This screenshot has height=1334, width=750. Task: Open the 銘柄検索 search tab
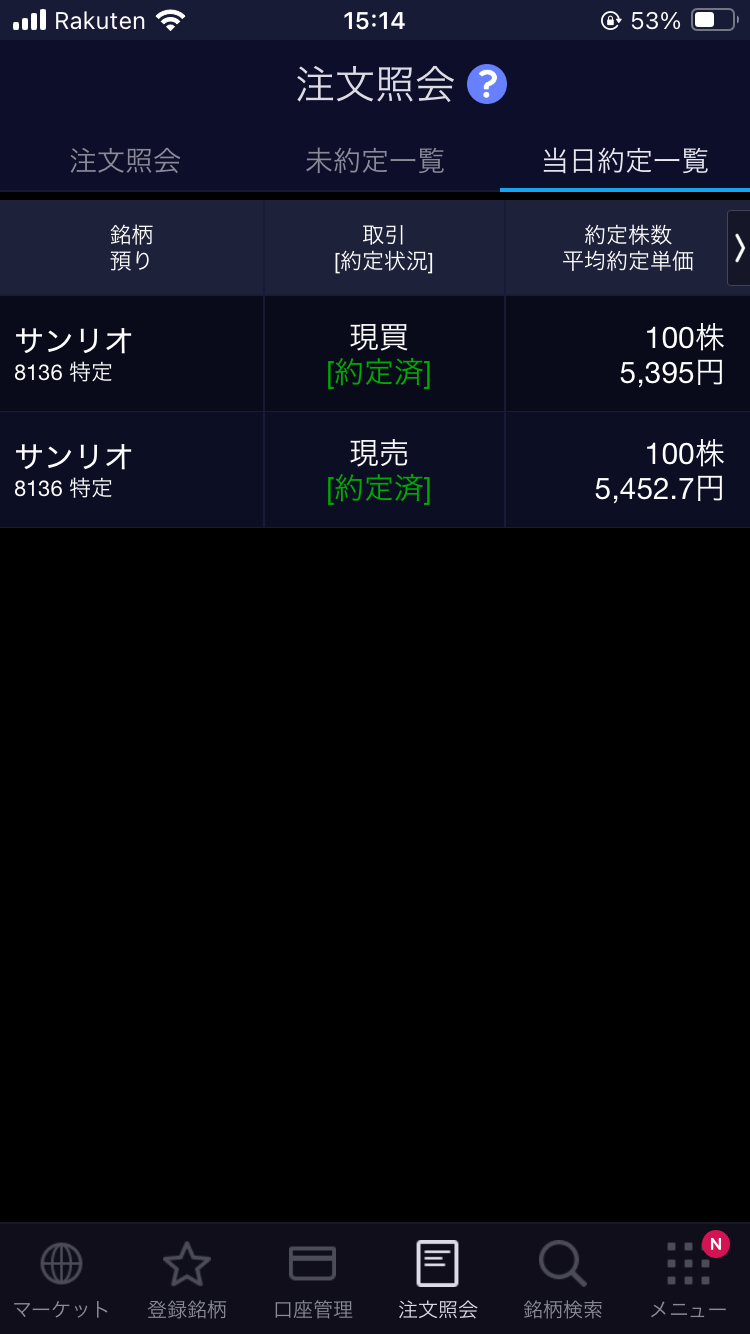[562, 1280]
